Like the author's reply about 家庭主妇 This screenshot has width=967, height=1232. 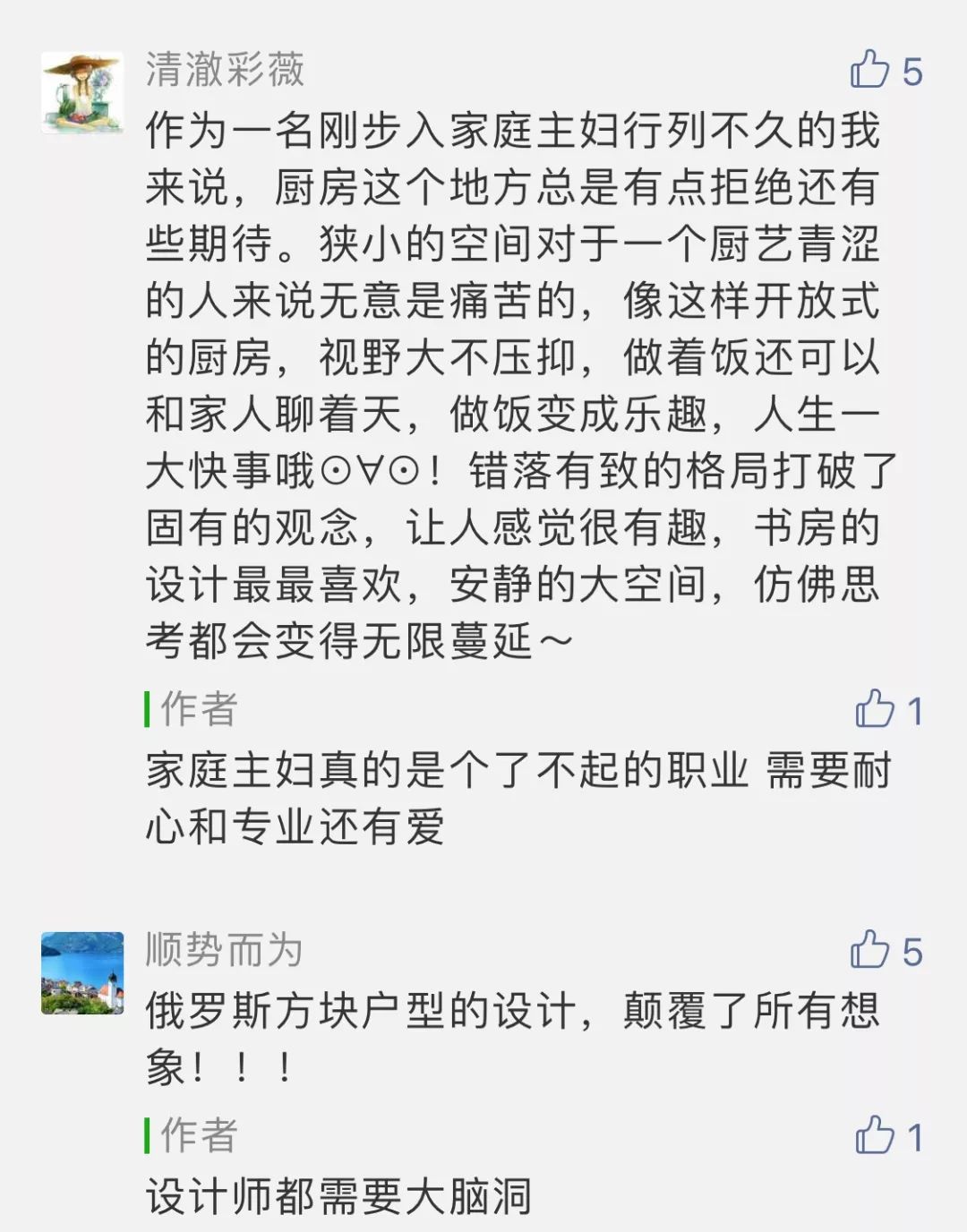[x=875, y=710]
